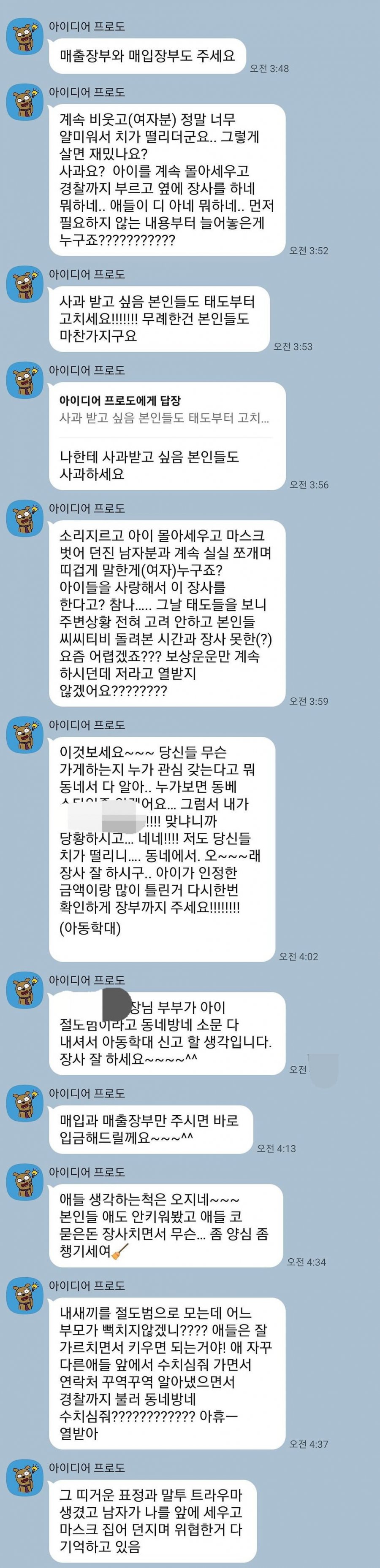Open sender's avatar beside the 오전 4:13 message
Viewport: 380px width, 1568px height.
coord(24,1103)
